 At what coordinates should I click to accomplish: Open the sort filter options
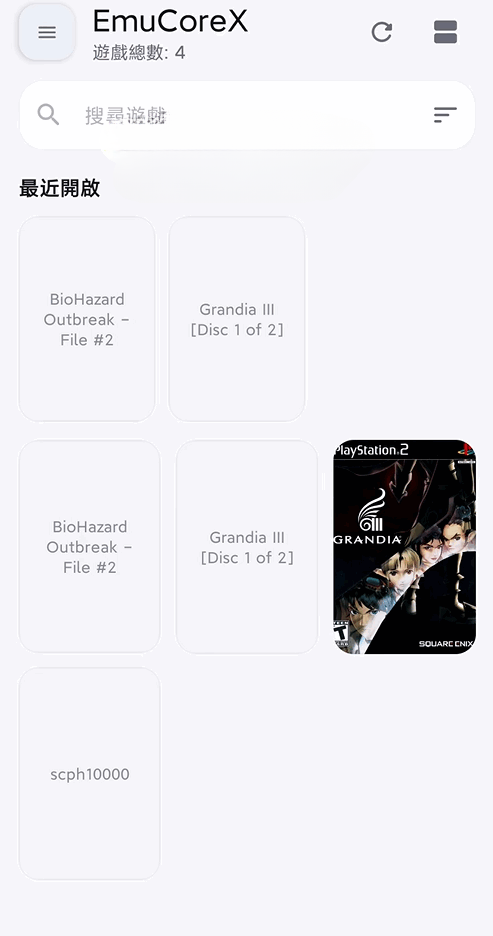(445, 115)
